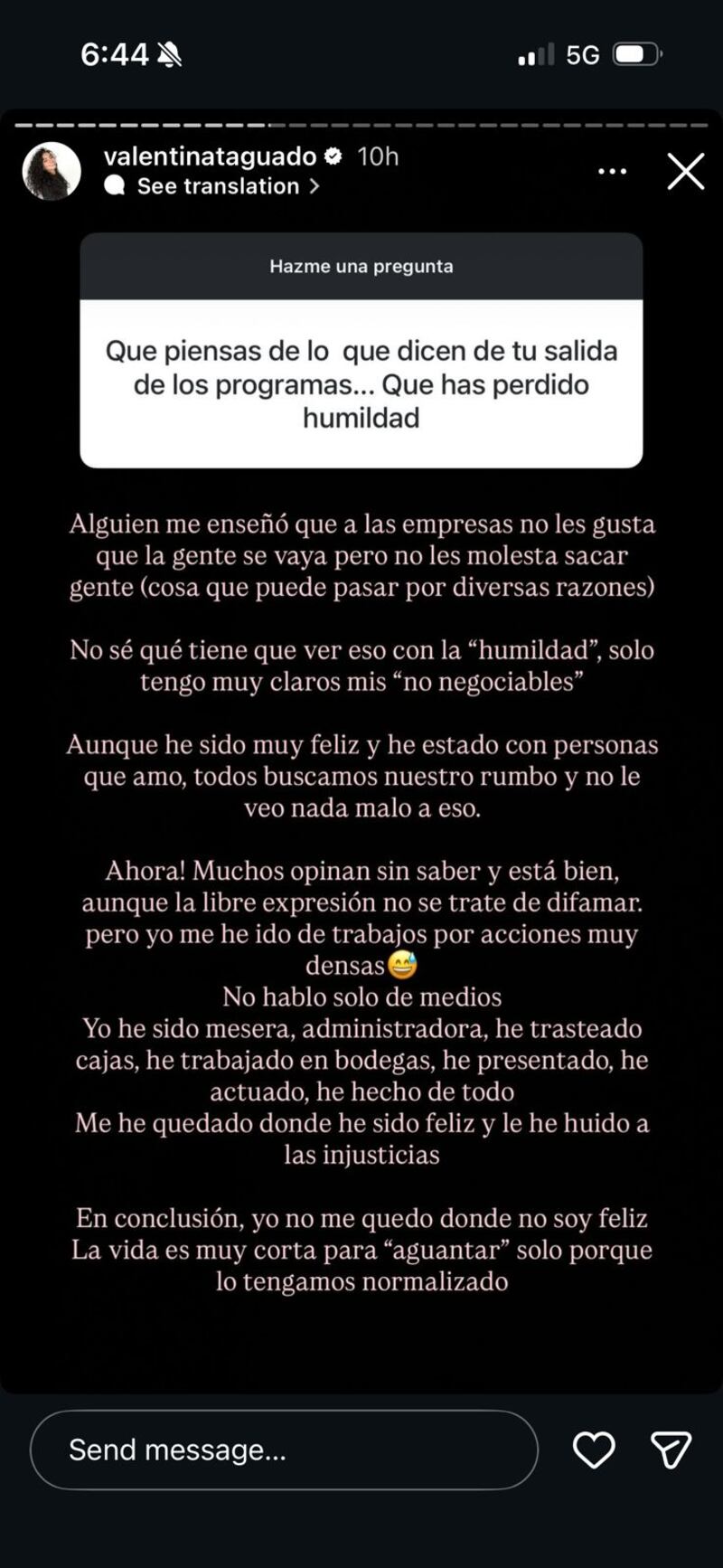Expand See translation with its chevron

pyautogui.click(x=215, y=186)
